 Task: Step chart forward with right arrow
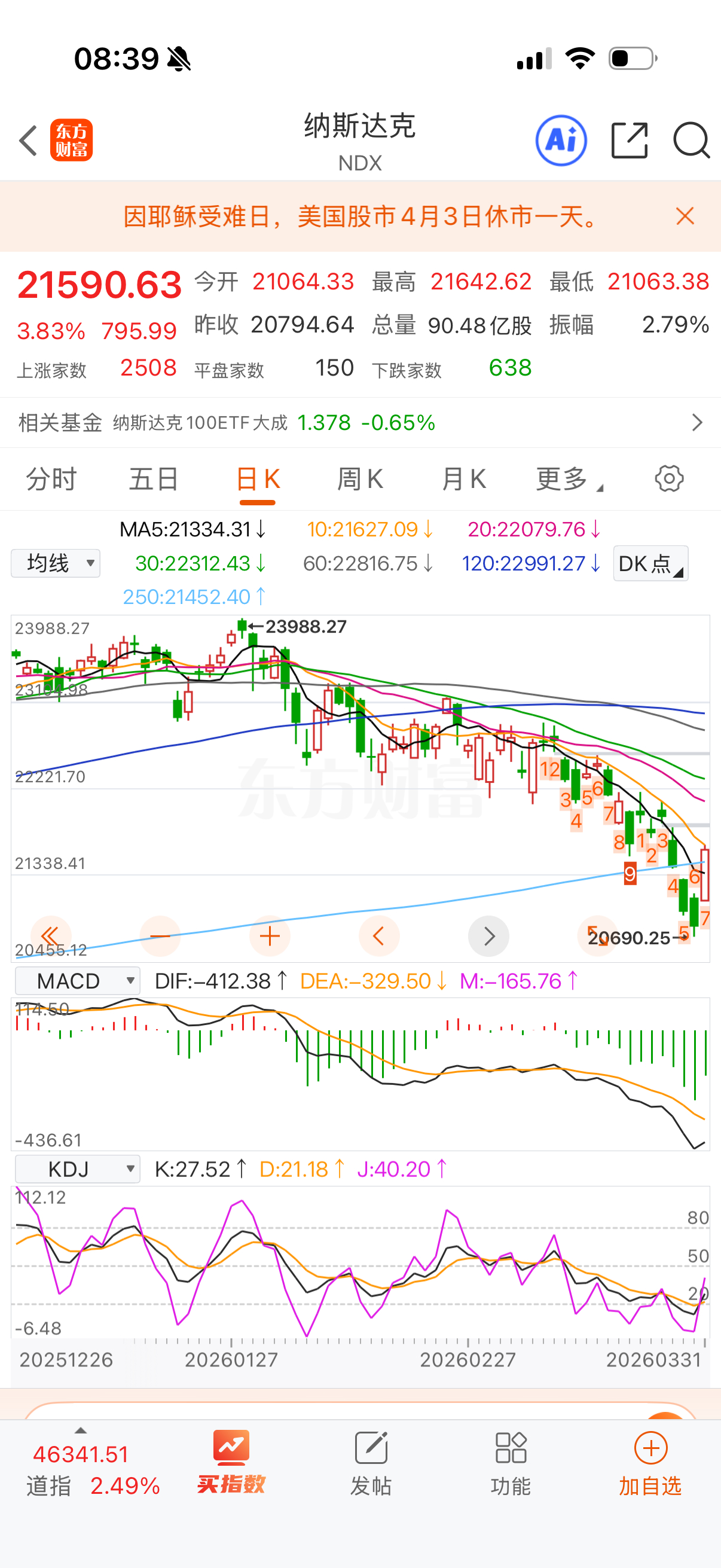tap(488, 935)
